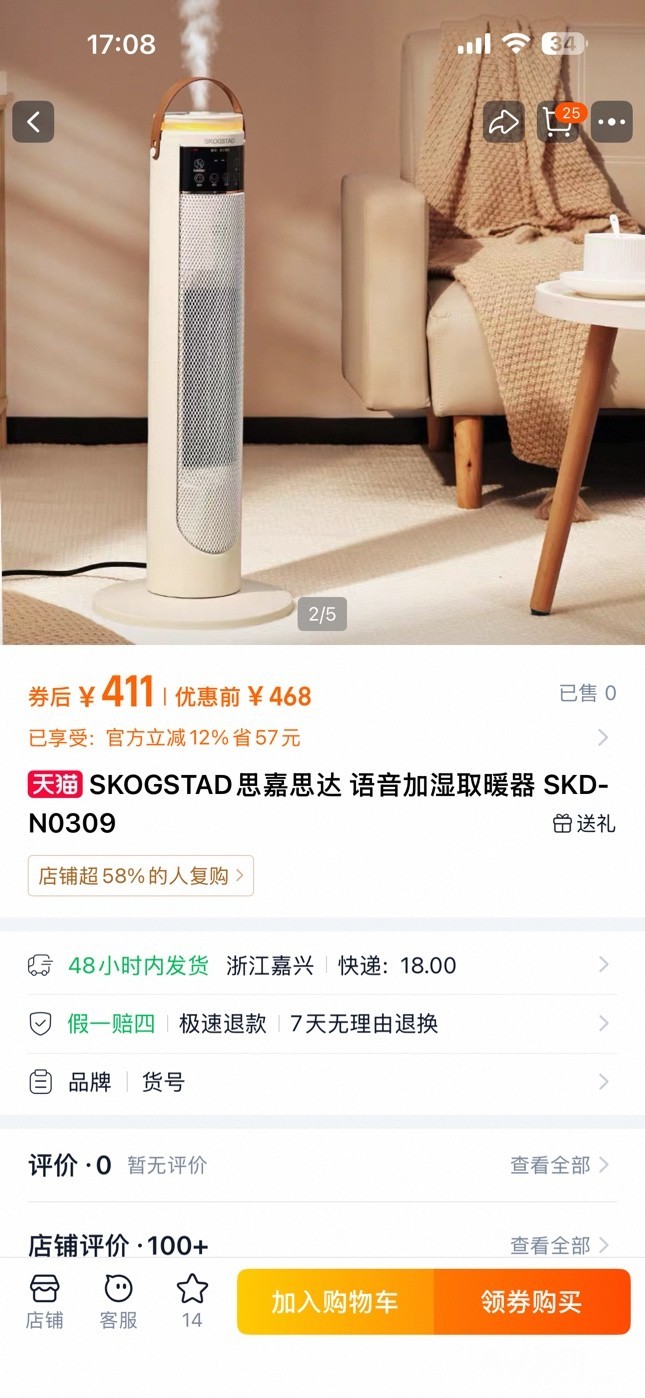
Task: Tap the 送礼 gift option
Action: pyautogui.click(x=584, y=823)
